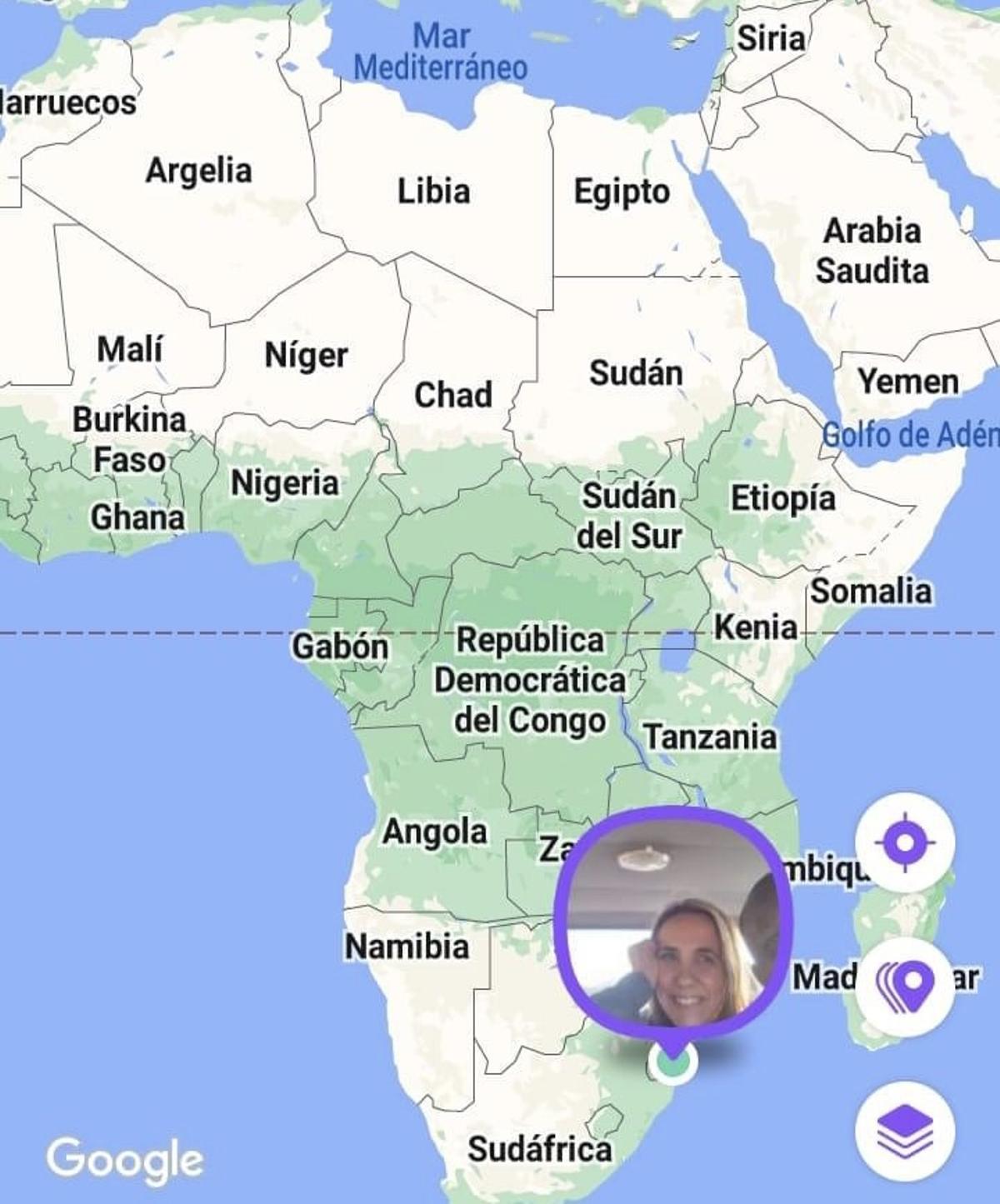
Task: Open the map layers button
Action: click(x=905, y=1131)
